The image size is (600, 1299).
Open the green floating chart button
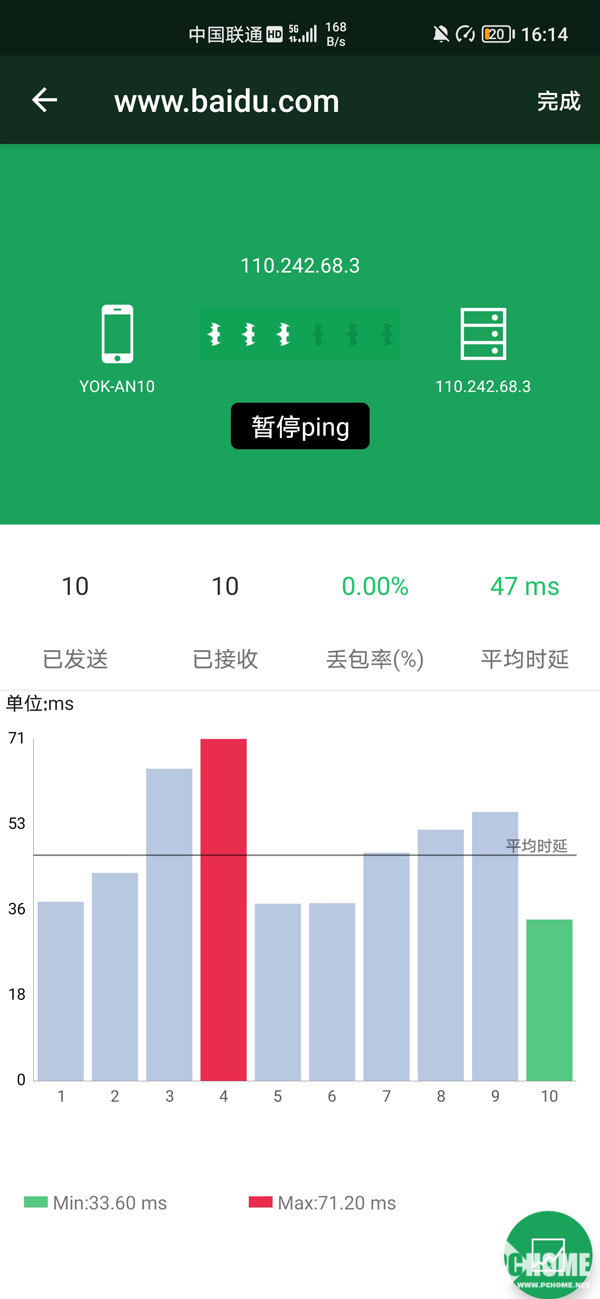[548, 1252]
